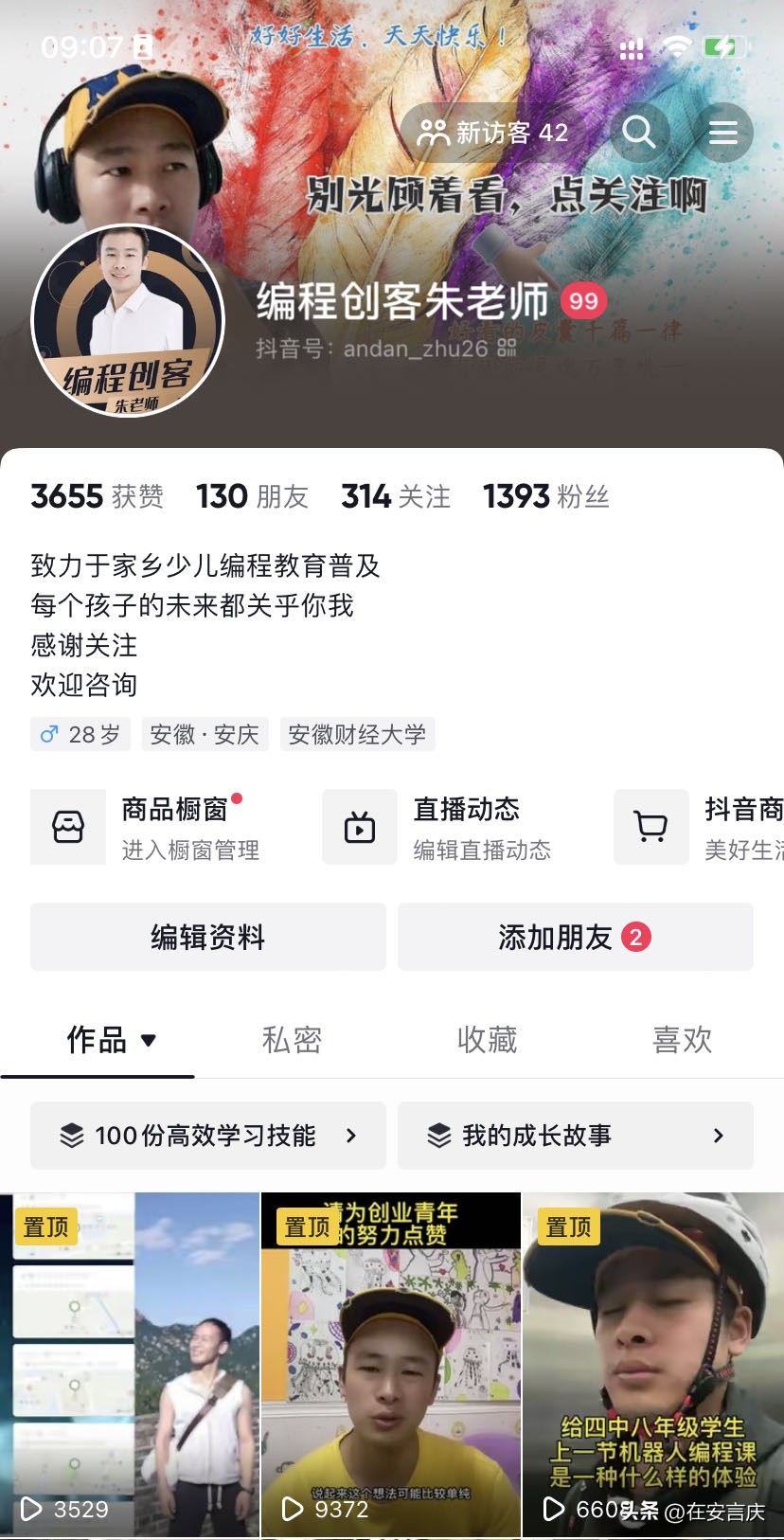The image size is (784, 1540).
Task: Select the 安徽·安庆 location tag
Action: point(205,734)
